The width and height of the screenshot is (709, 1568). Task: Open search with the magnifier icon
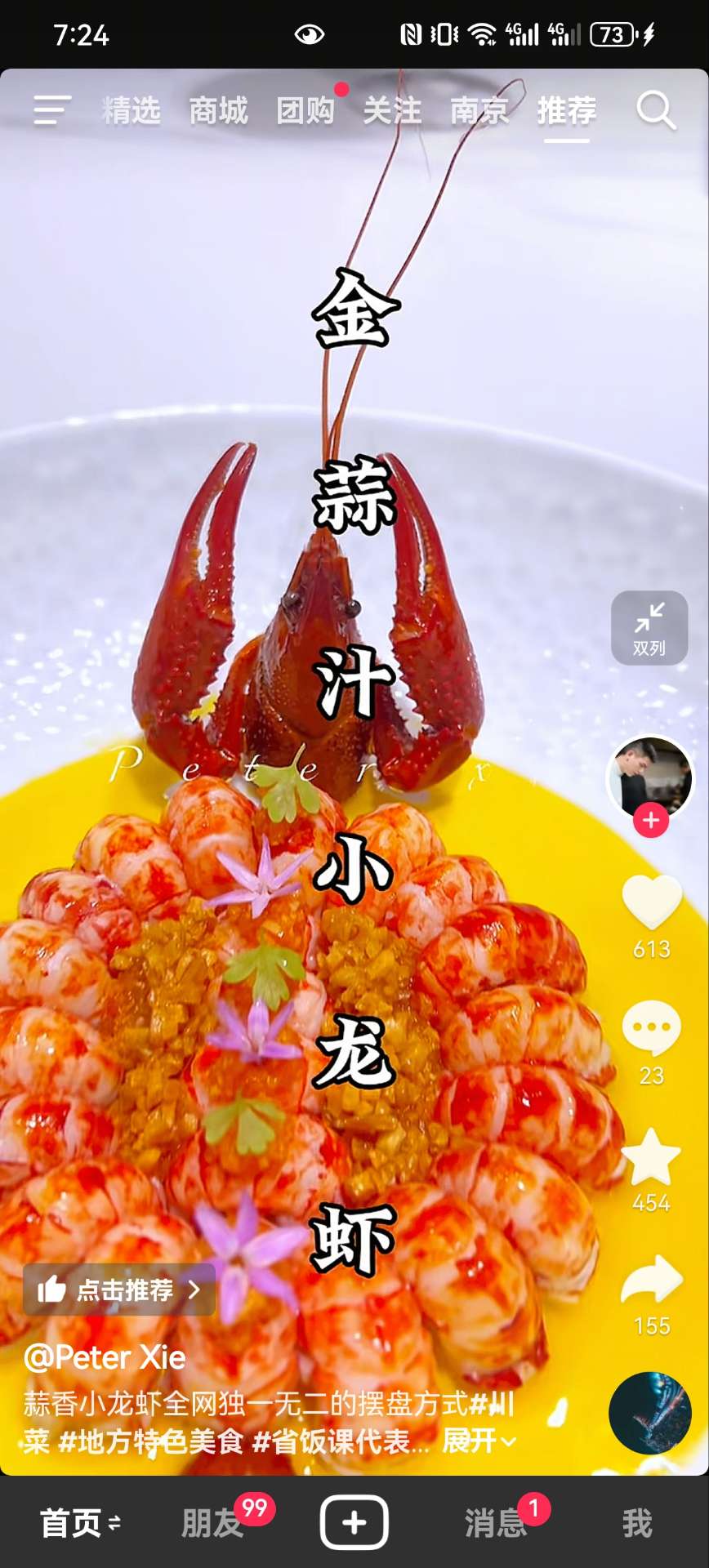click(655, 110)
